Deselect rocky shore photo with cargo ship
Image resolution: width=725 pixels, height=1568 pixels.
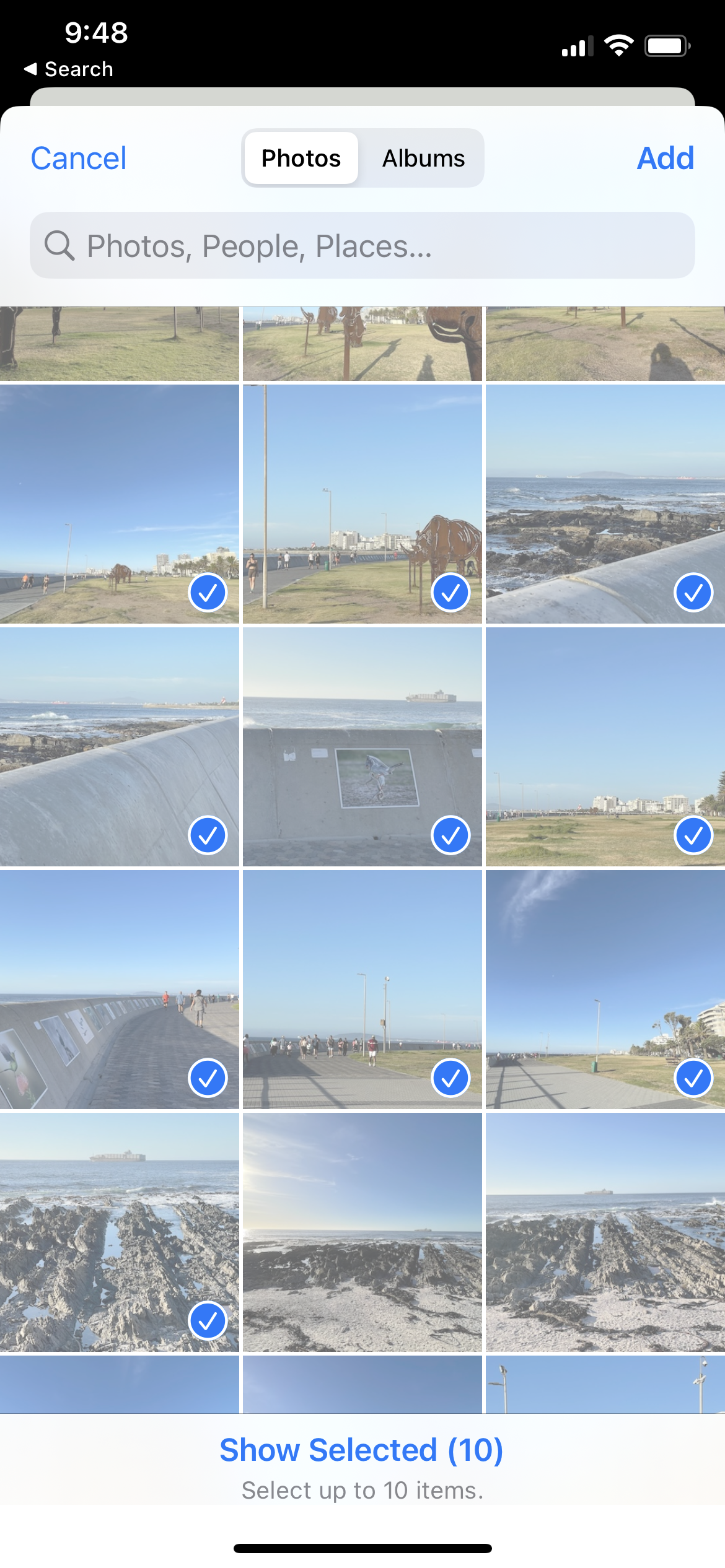click(119, 1232)
